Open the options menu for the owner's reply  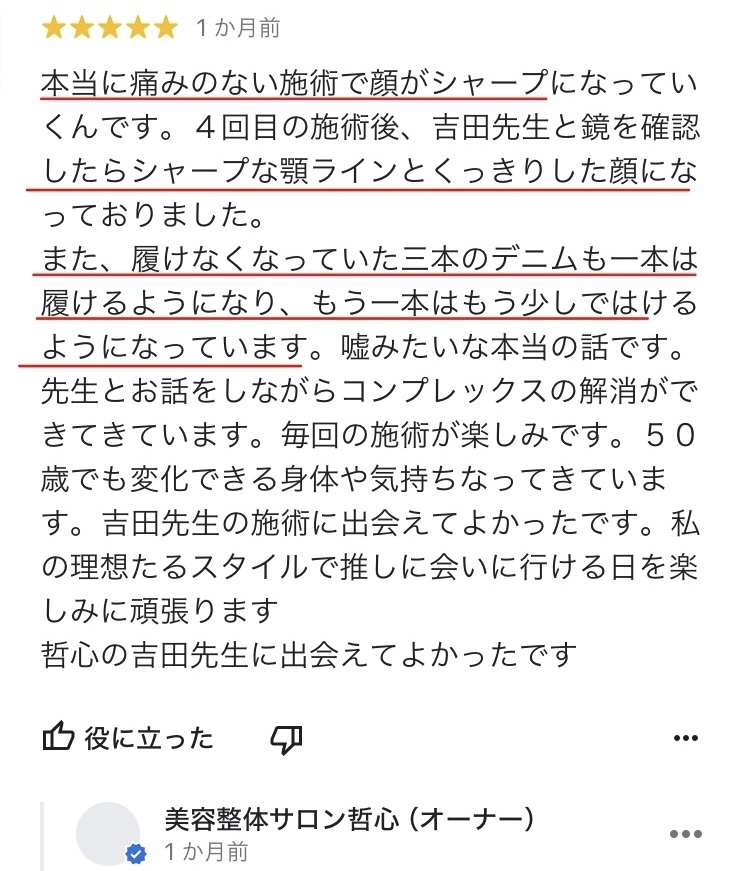(685, 834)
